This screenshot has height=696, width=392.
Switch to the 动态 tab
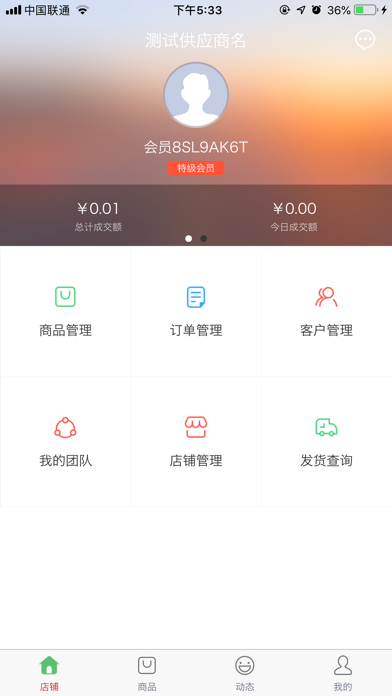click(x=245, y=673)
